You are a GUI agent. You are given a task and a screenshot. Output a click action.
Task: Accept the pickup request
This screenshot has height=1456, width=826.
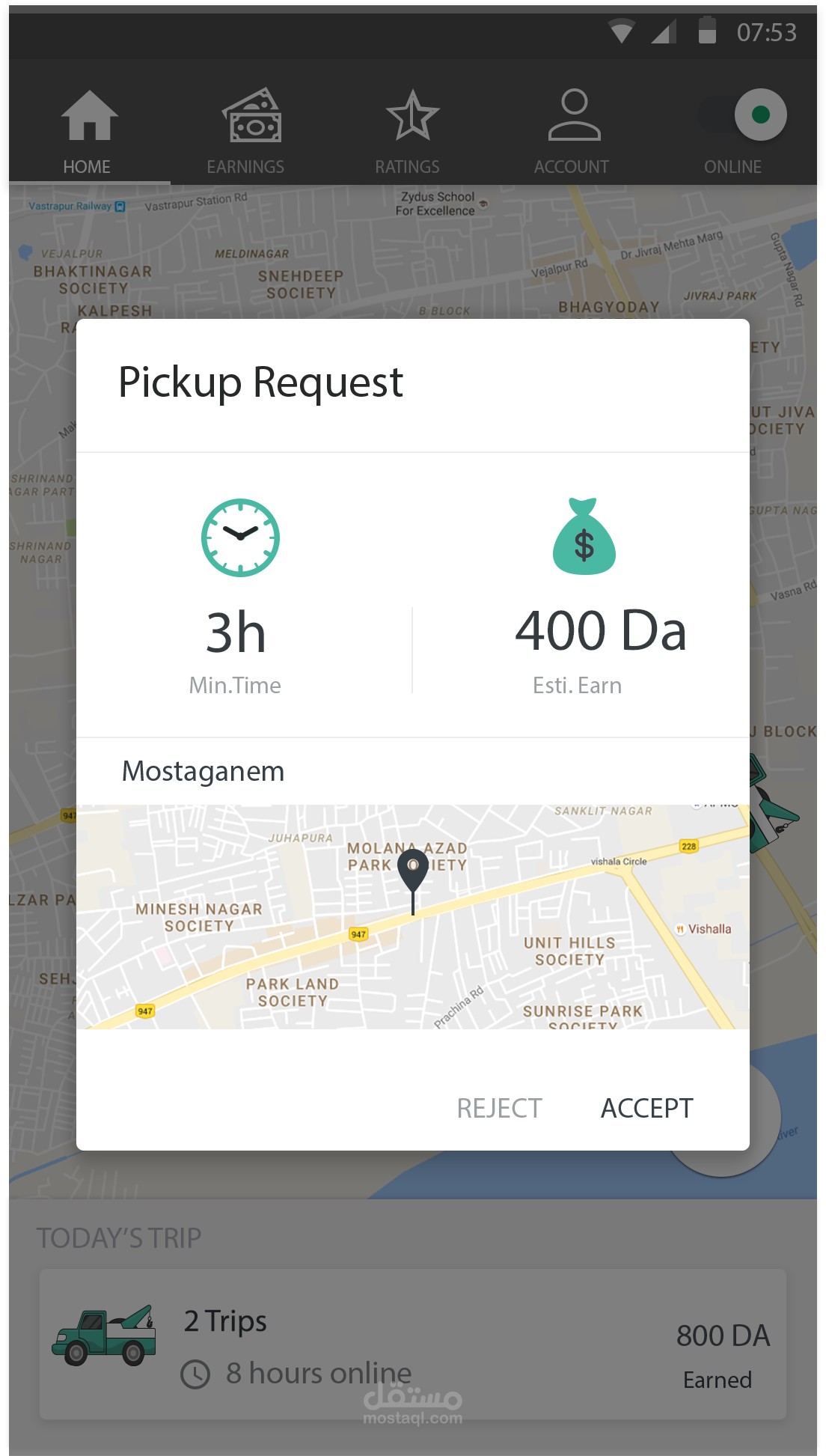pos(646,1108)
